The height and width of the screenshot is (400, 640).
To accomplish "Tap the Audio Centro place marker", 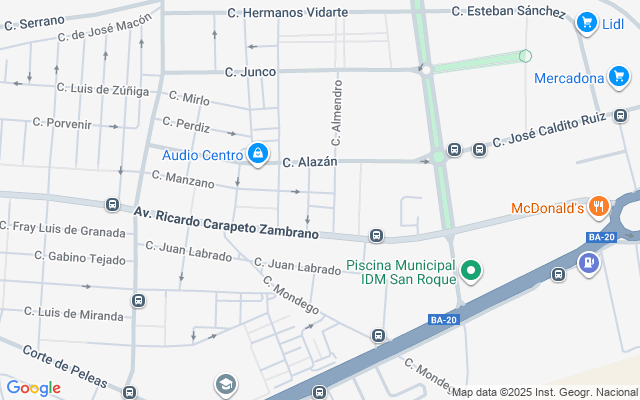I will pos(258,153).
